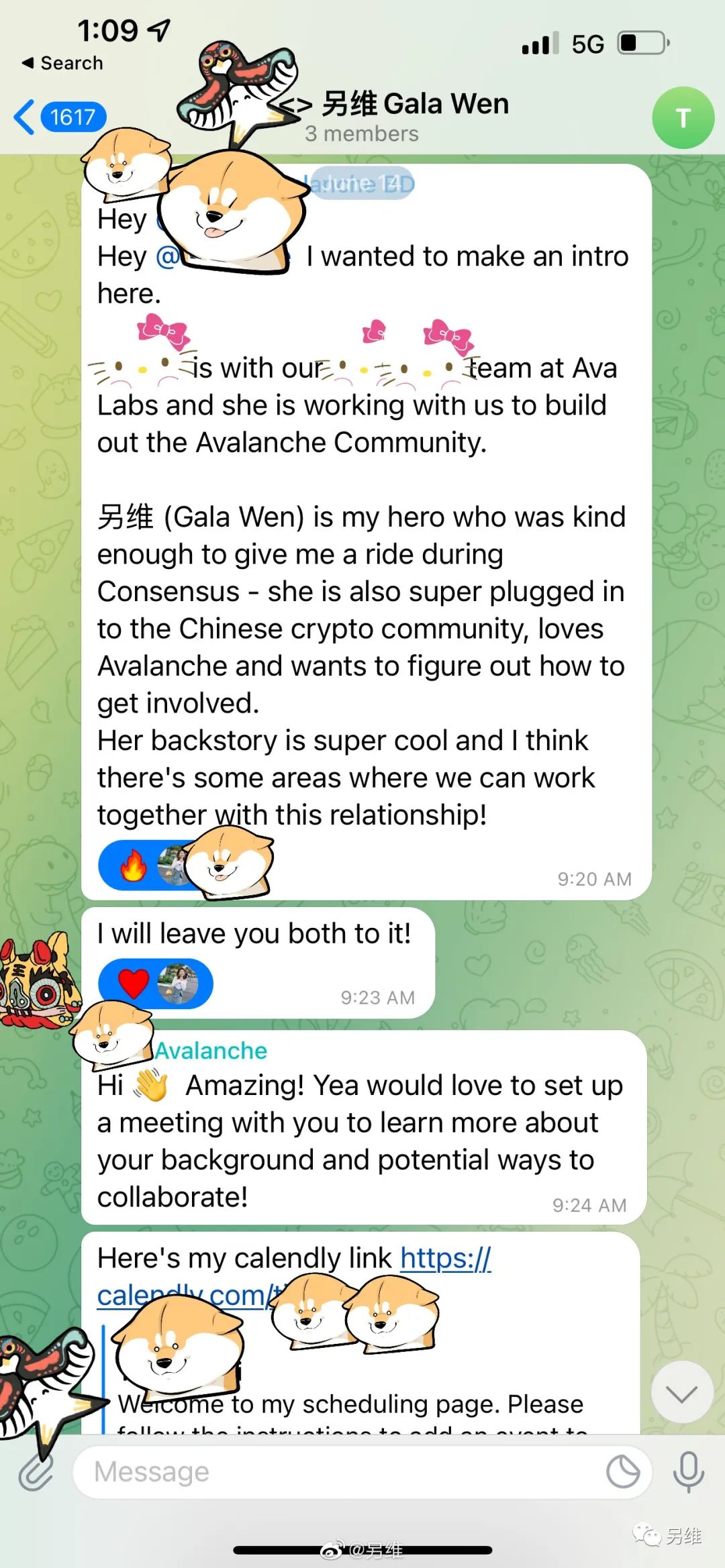Return to Search via the status bar back link
The image size is (725, 1568).
click(62, 63)
